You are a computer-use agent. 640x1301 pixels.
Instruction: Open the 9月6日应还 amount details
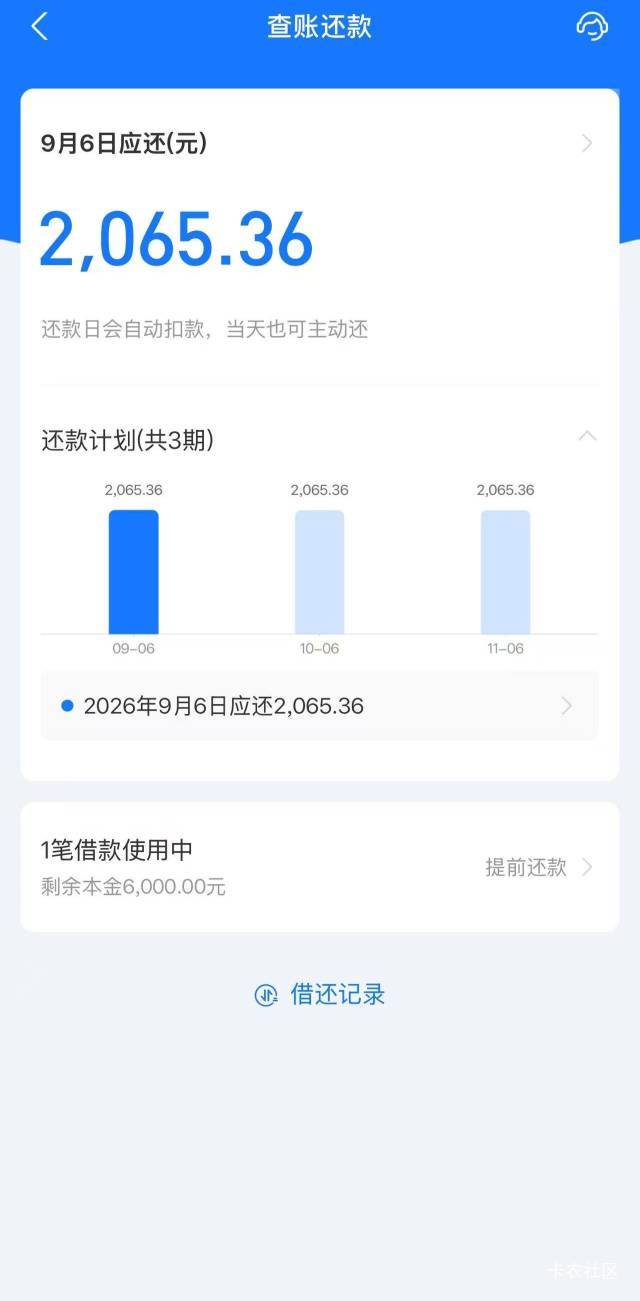[319, 144]
